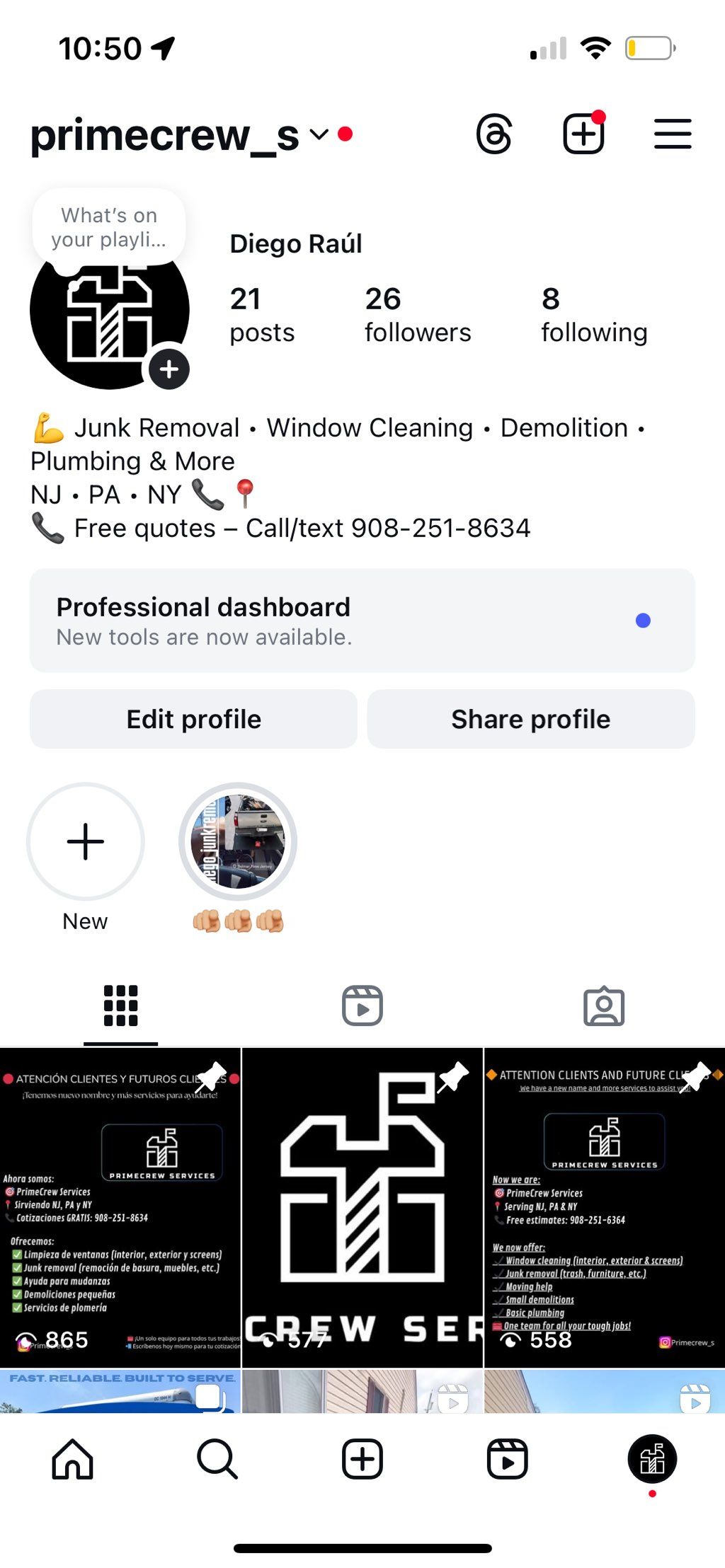Open the Threads icon
The image size is (725, 1568).
(494, 134)
